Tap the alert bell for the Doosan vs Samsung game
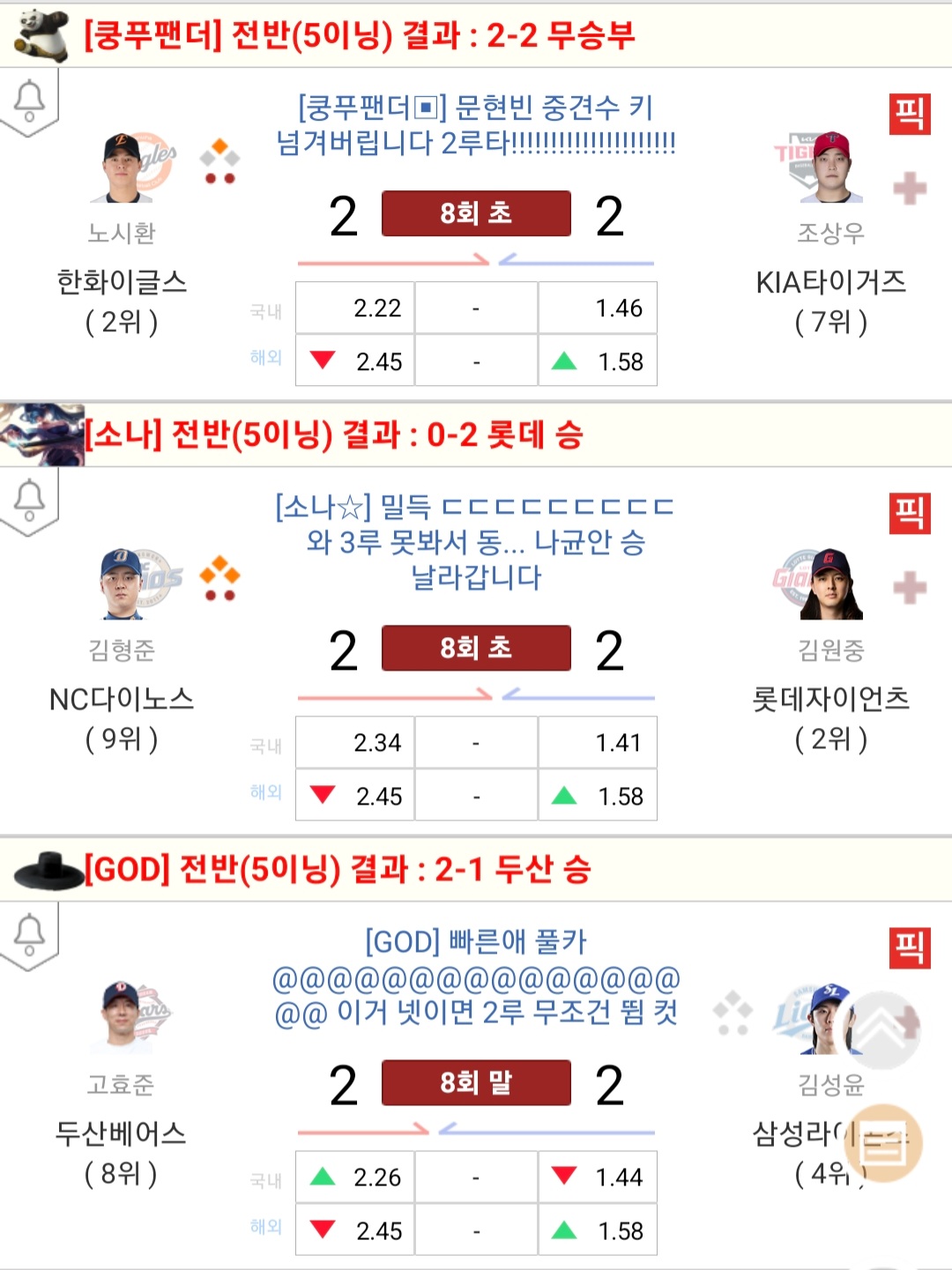The image size is (952, 1270). [x=29, y=934]
